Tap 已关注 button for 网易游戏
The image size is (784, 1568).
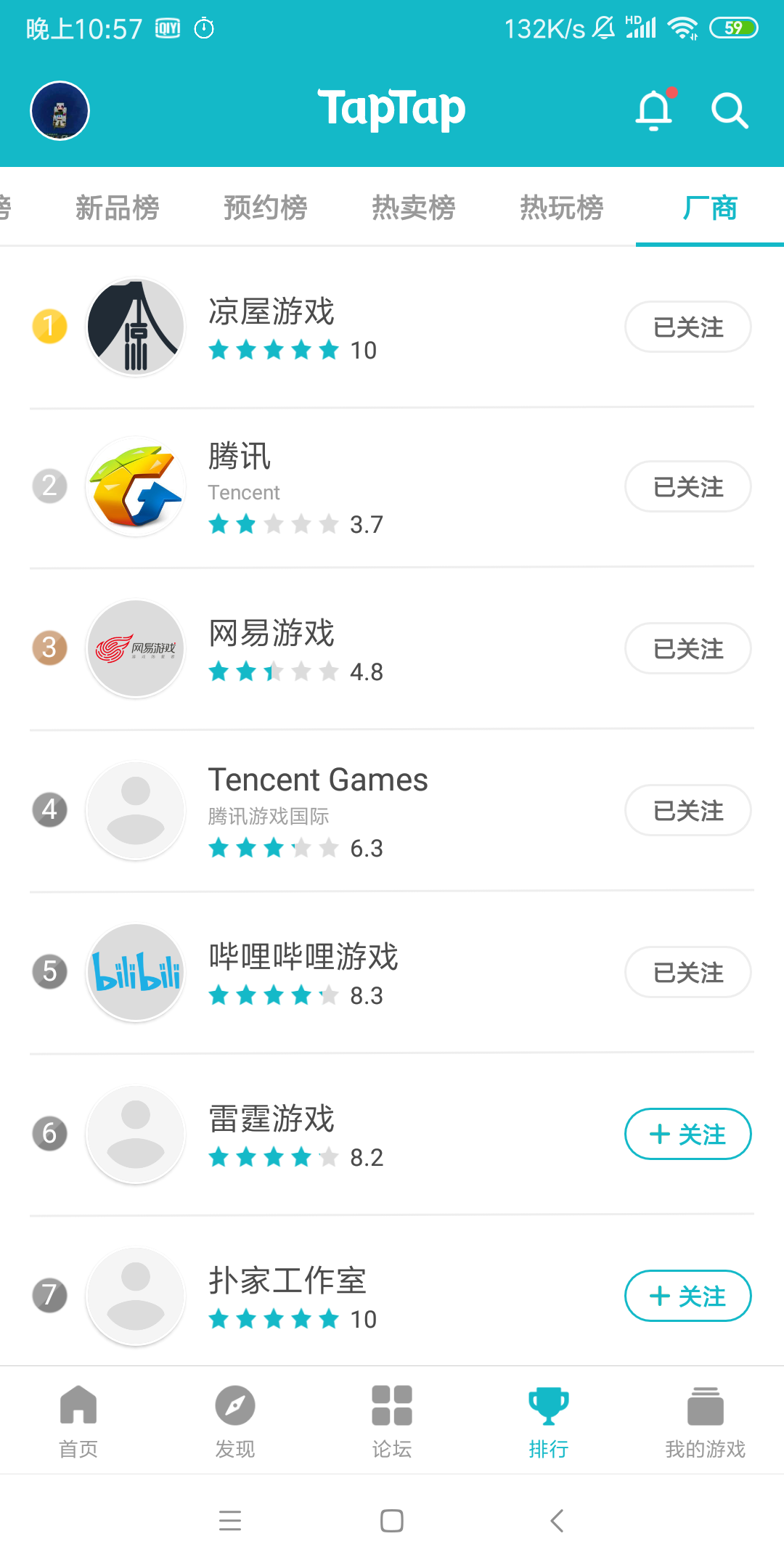[x=687, y=649]
